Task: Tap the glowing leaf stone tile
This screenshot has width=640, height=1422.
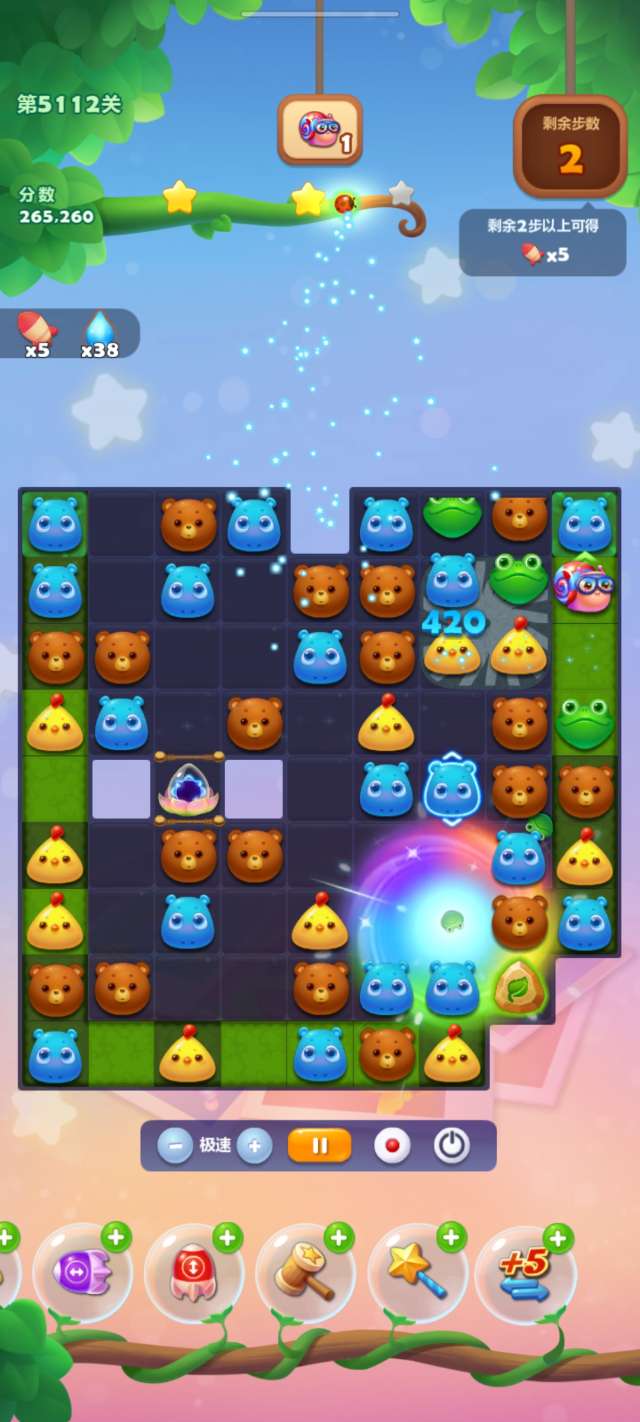Action: click(x=518, y=986)
